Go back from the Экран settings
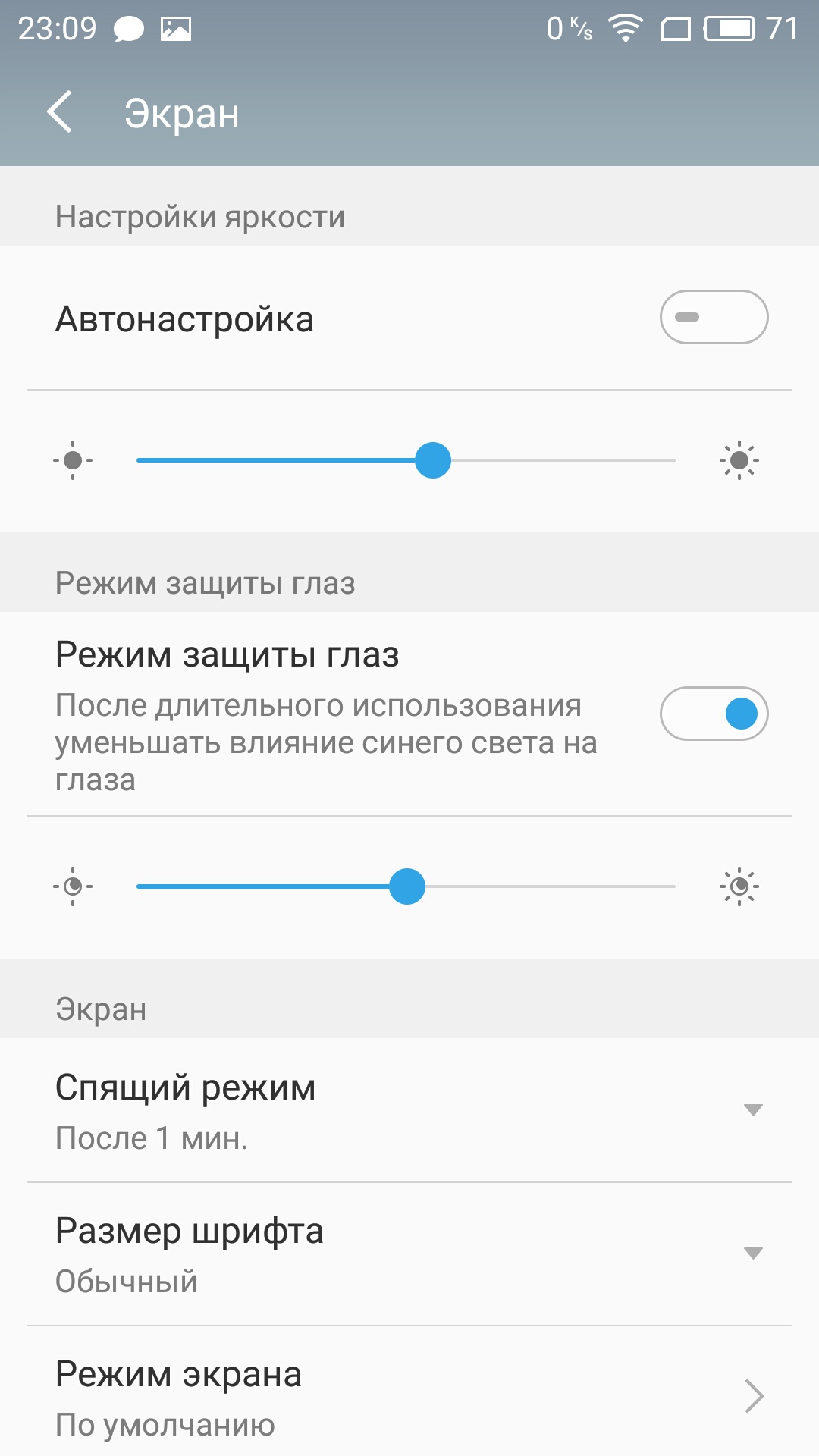Viewport: 819px width, 1456px height. (60, 112)
